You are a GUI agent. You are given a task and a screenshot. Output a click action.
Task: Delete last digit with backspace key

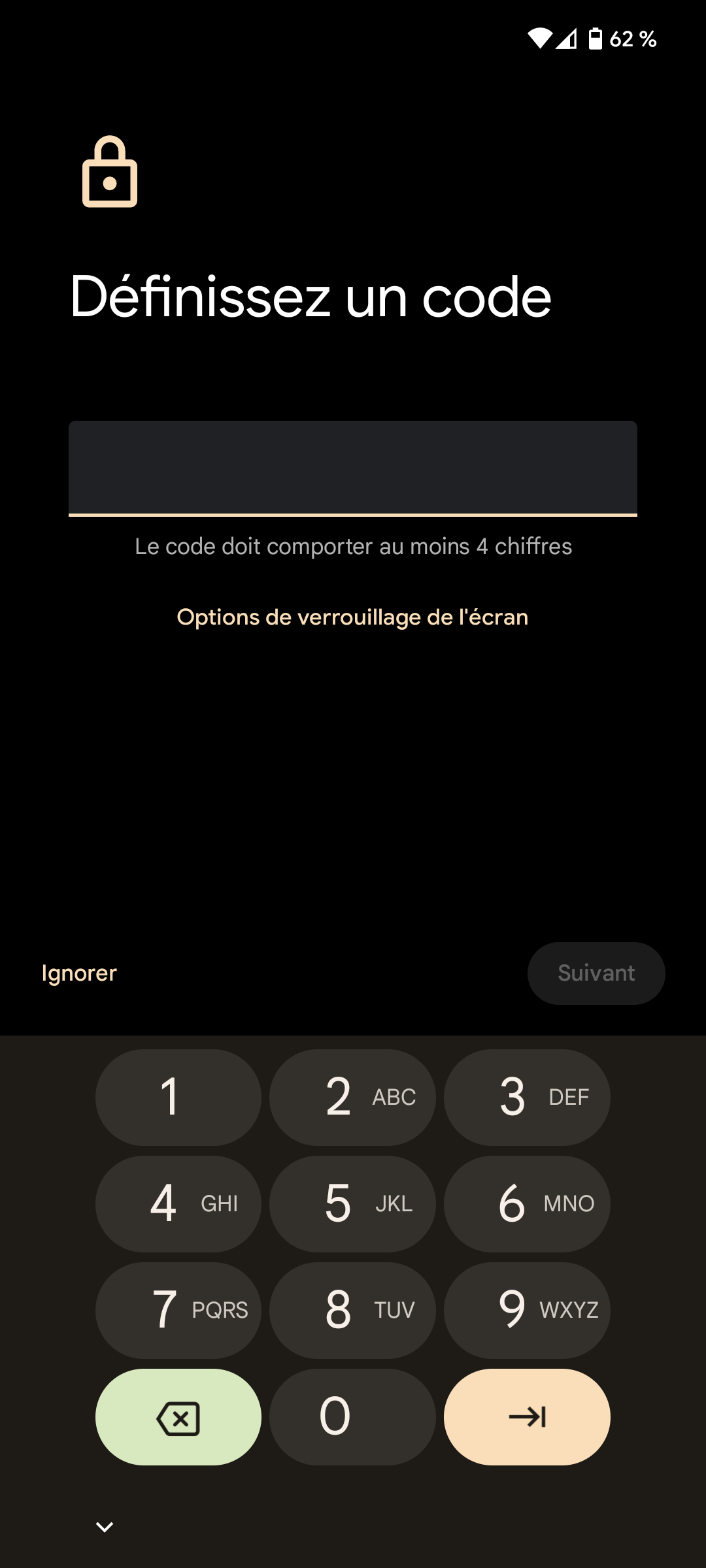(x=178, y=1416)
